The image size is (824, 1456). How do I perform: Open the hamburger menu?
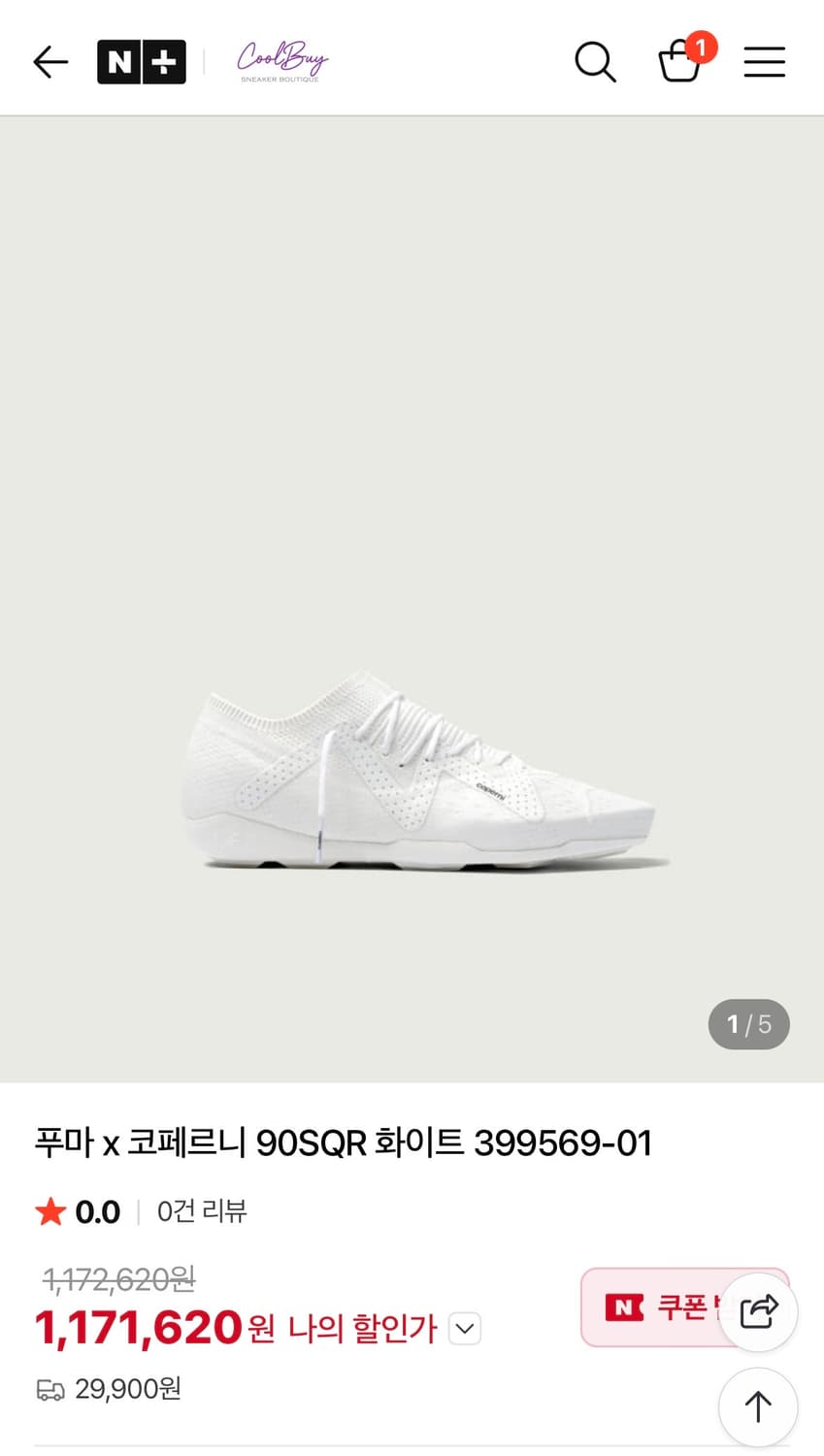coord(764,61)
